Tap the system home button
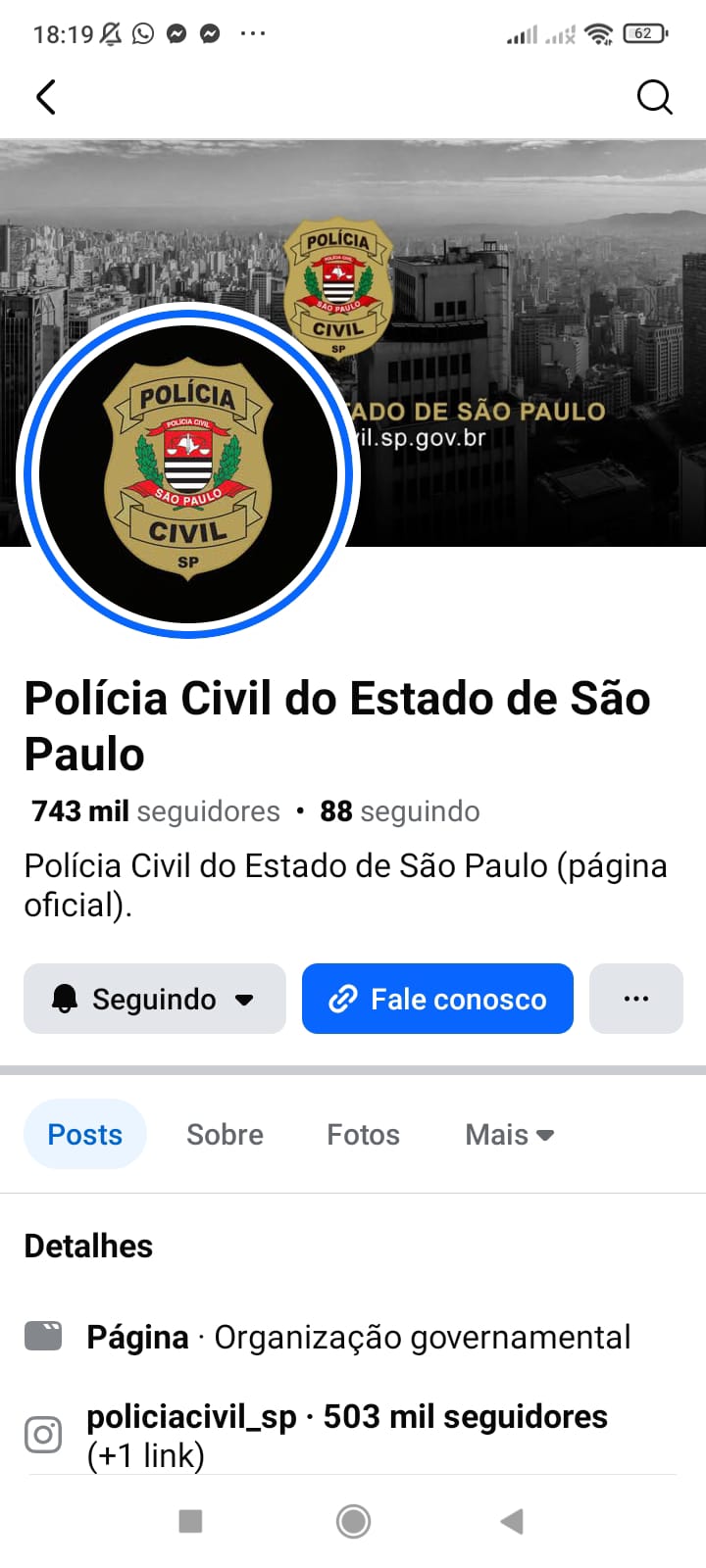Screen dimensions: 706x1568 353,1521
